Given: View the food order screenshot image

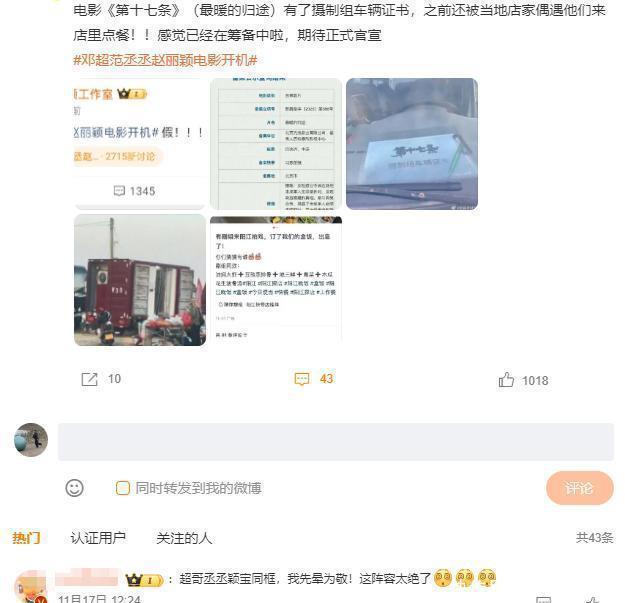Looking at the screenshot, I should [275, 280].
